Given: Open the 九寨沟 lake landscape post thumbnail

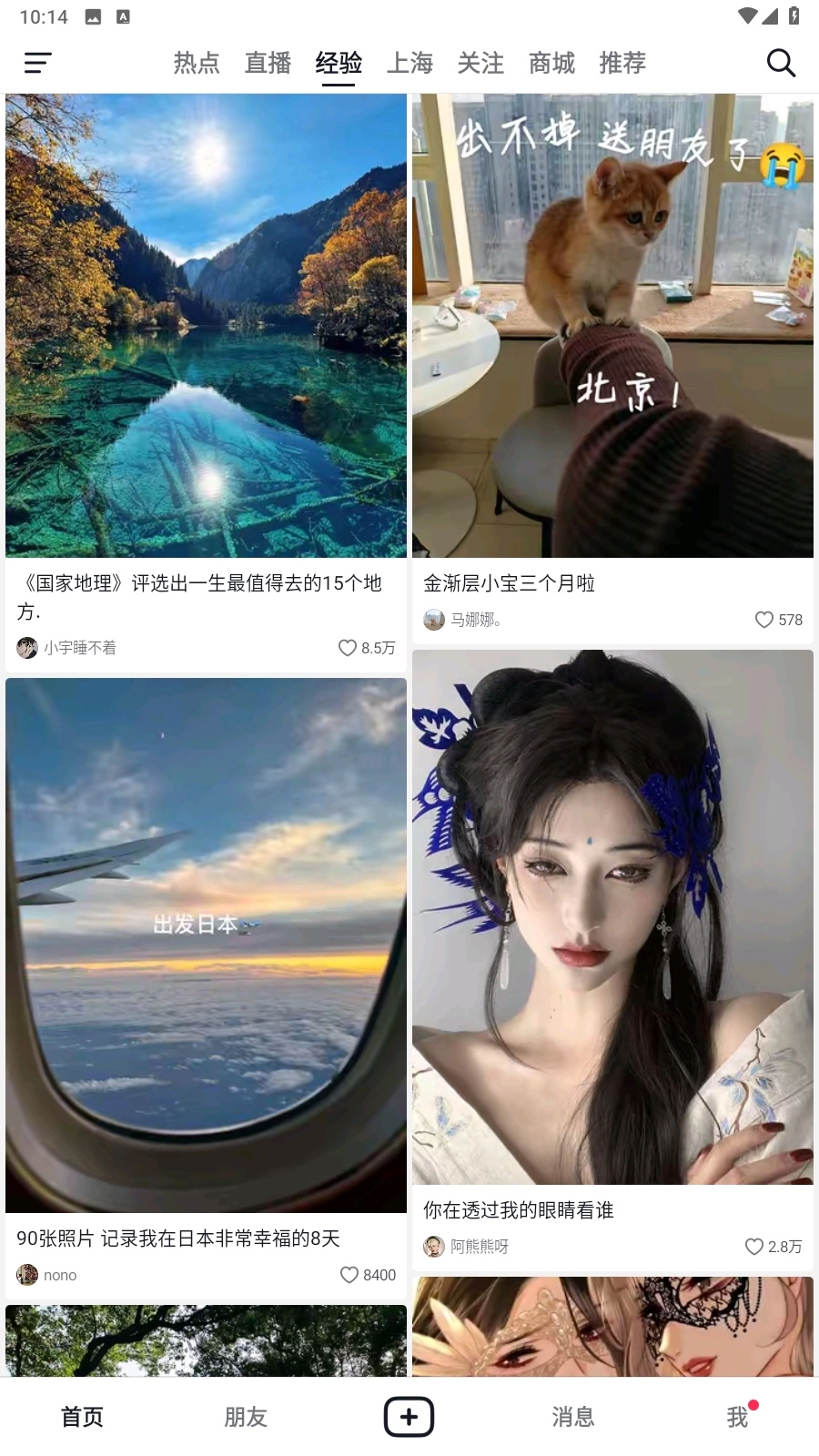Looking at the screenshot, I should 206,323.
